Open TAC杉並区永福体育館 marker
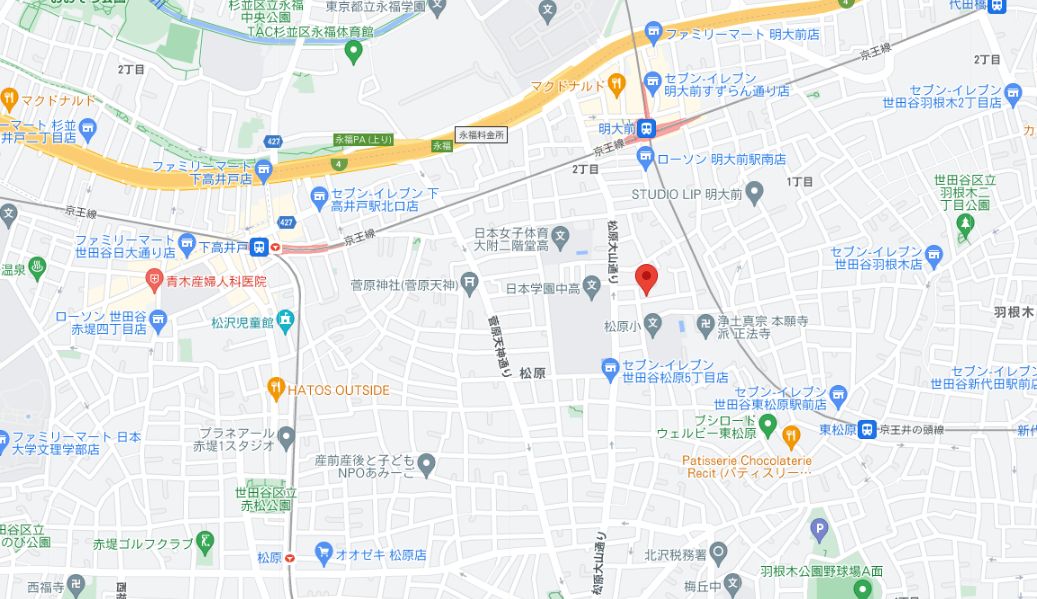The image size is (1037, 599). coord(352,51)
